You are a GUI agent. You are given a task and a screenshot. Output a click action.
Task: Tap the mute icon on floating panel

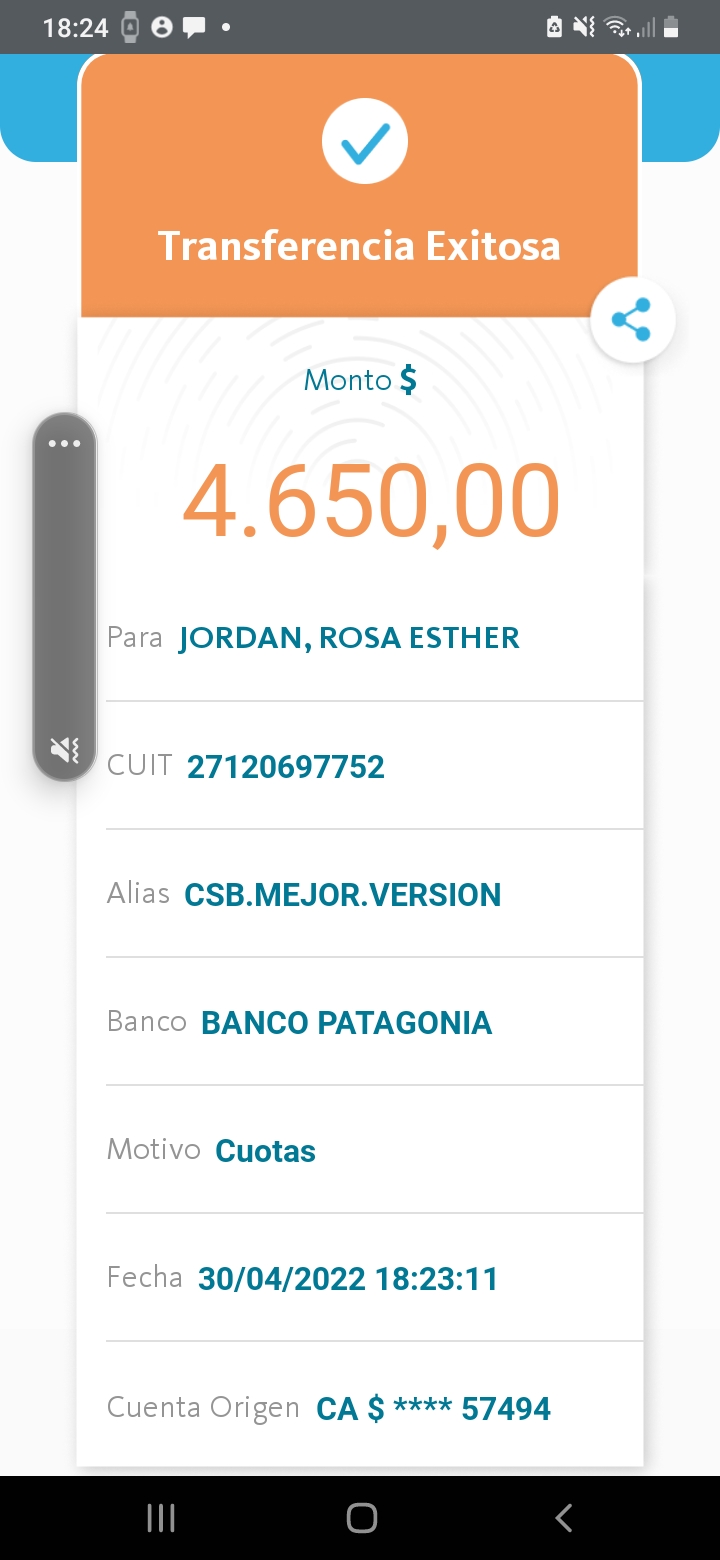(x=65, y=749)
